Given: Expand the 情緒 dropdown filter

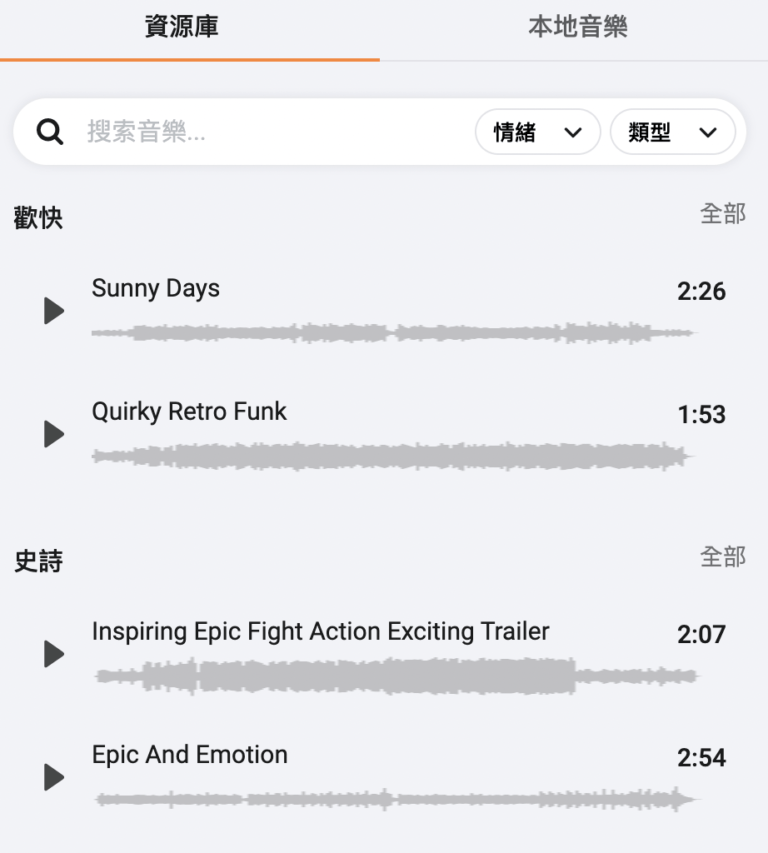Looking at the screenshot, I should pyautogui.click(x=537, y=132).
